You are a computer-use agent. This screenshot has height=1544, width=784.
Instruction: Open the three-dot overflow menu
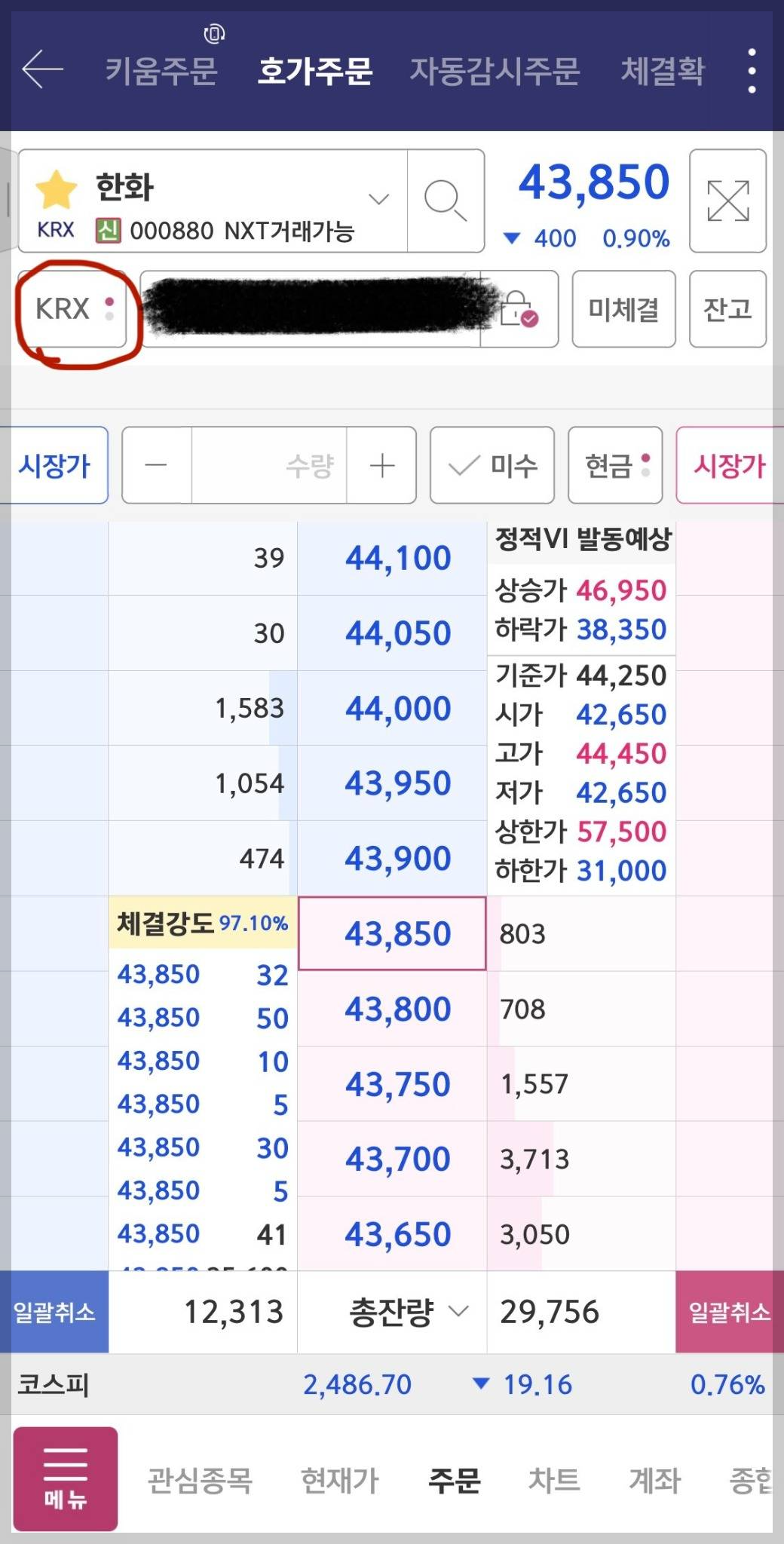pyautogui.click(x=751, y=72)
